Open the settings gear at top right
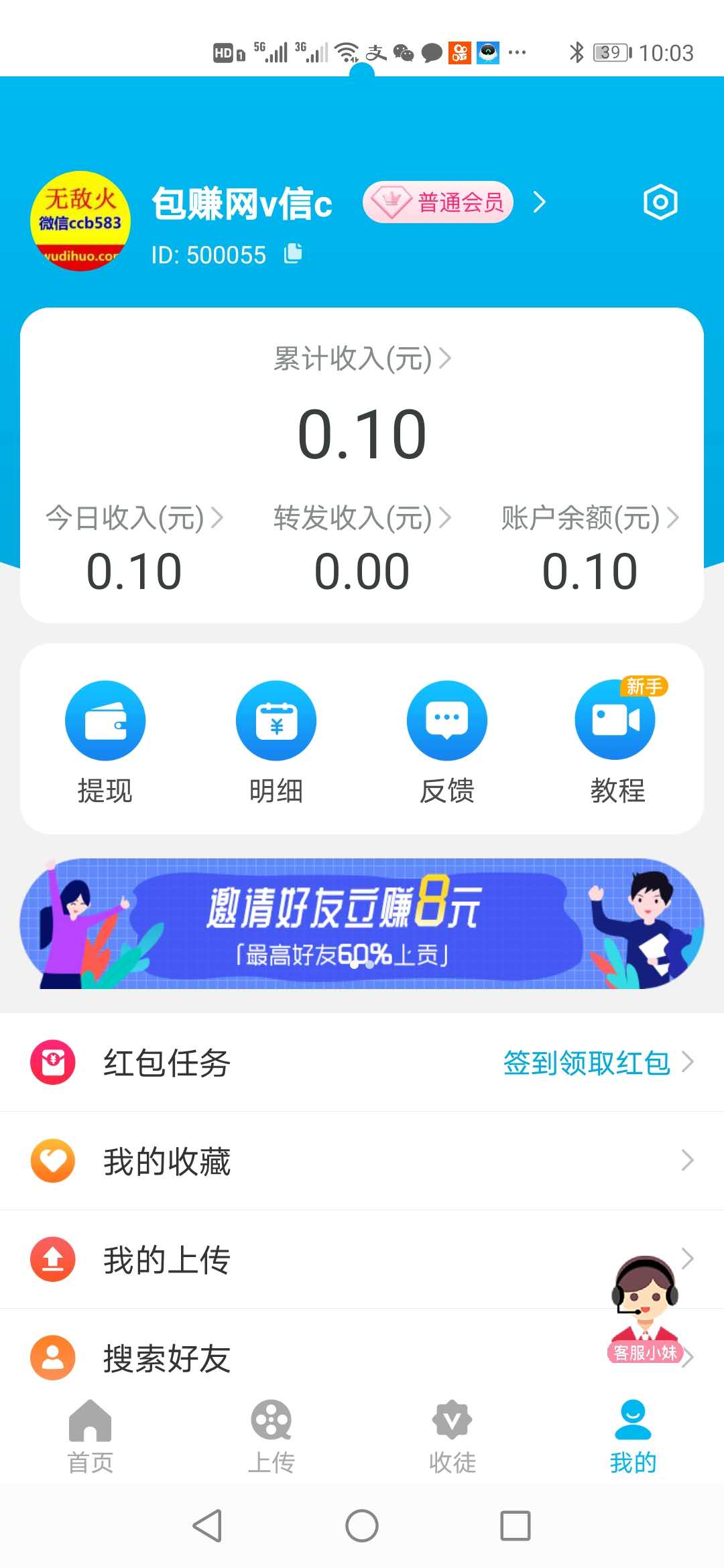The image size is (724, 1568). (x=660, y=202)
